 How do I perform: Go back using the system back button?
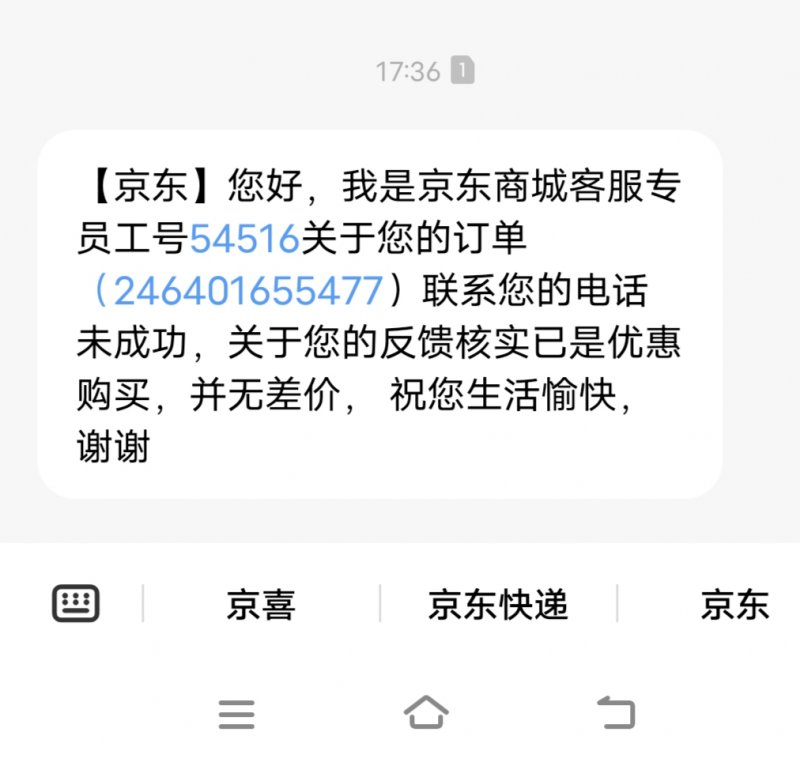pos(617,713)
